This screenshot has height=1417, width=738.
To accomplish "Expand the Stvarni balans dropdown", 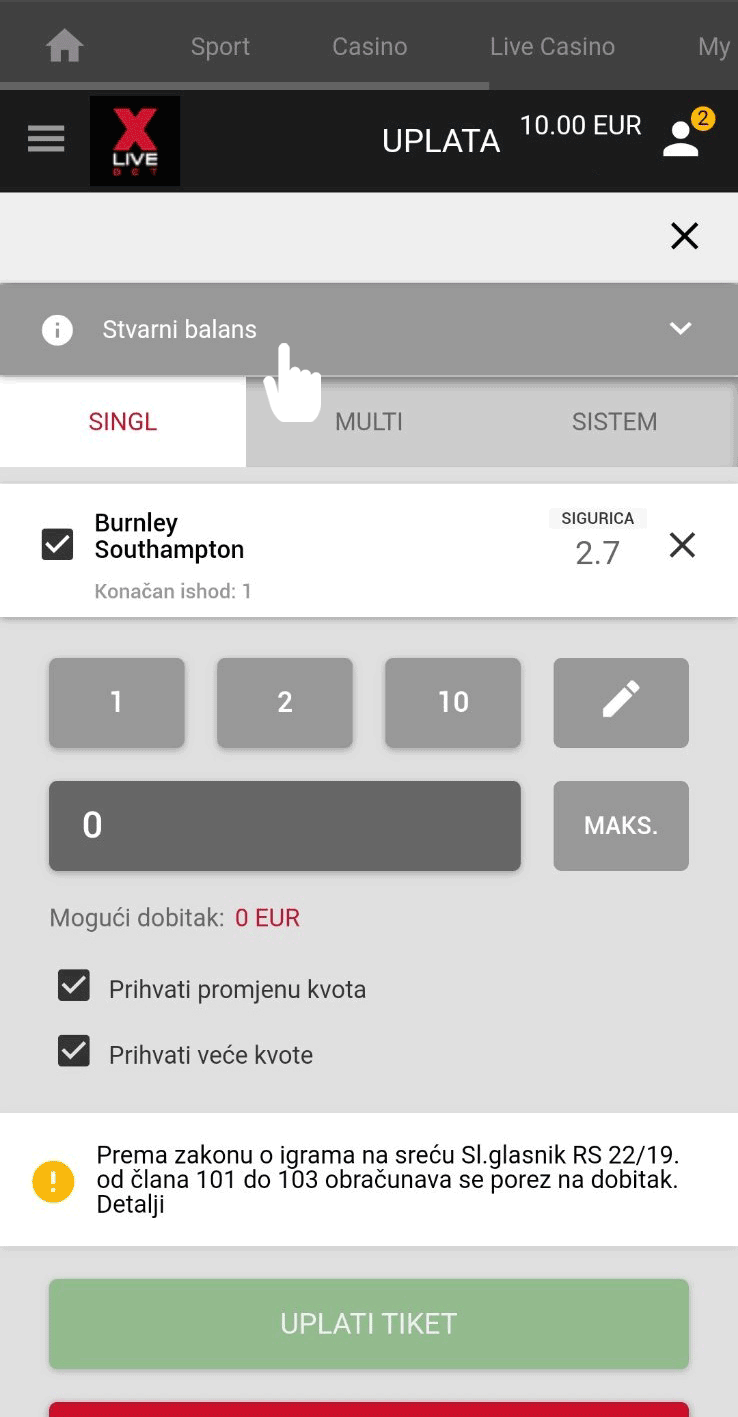I will pyautogui.click(x=369, y=329).
